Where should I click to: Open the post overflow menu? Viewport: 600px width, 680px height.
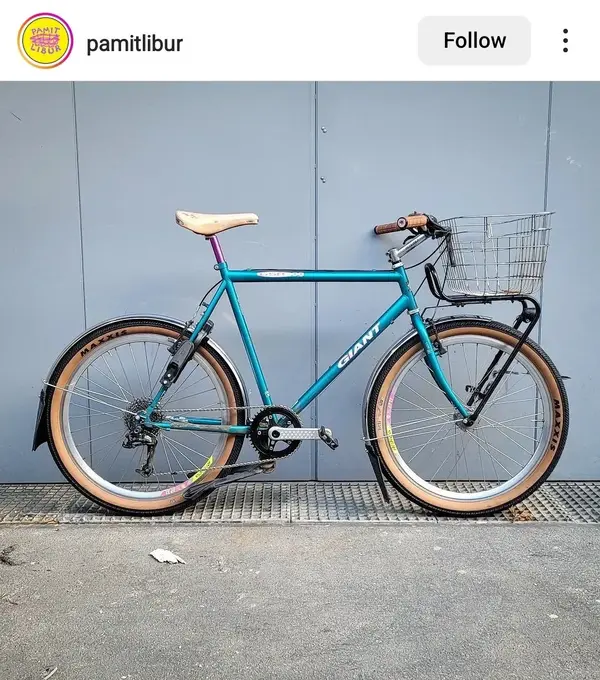click(565, 41)
